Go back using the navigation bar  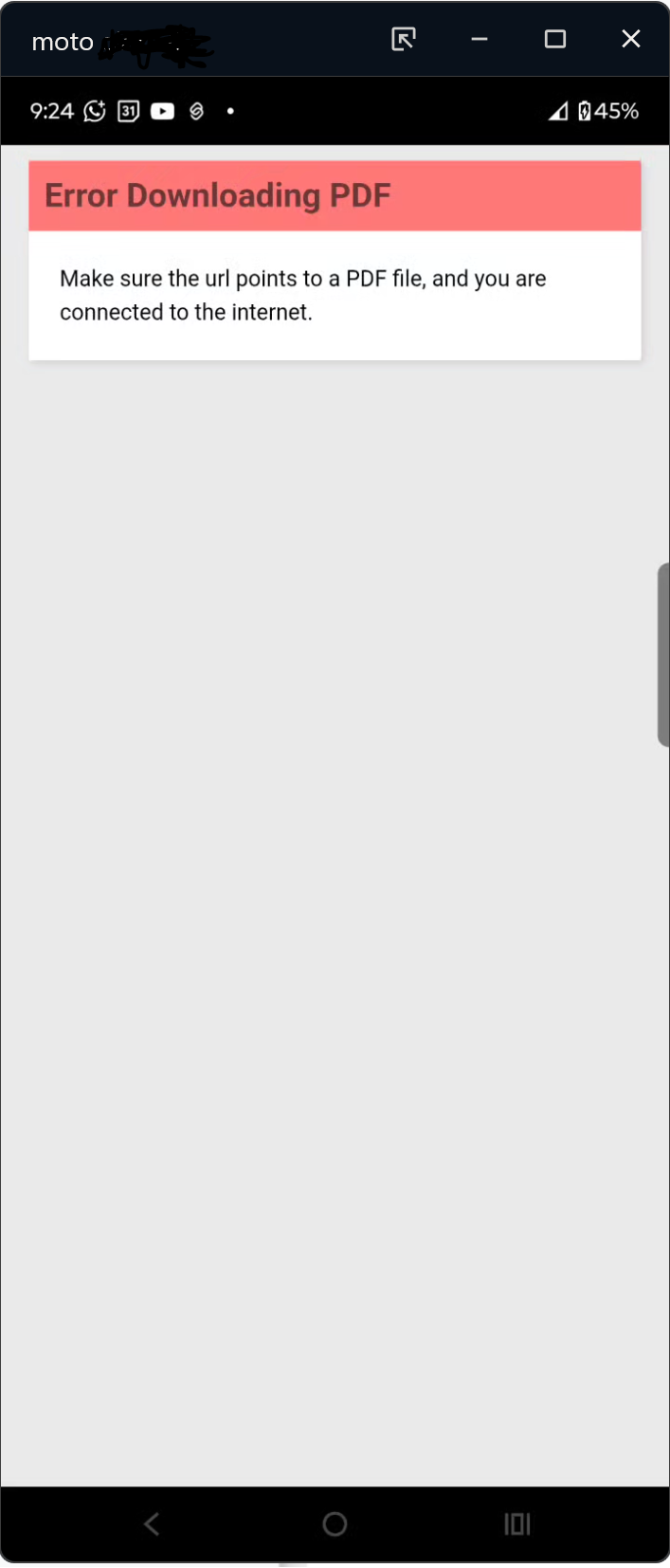point(152,1523)
